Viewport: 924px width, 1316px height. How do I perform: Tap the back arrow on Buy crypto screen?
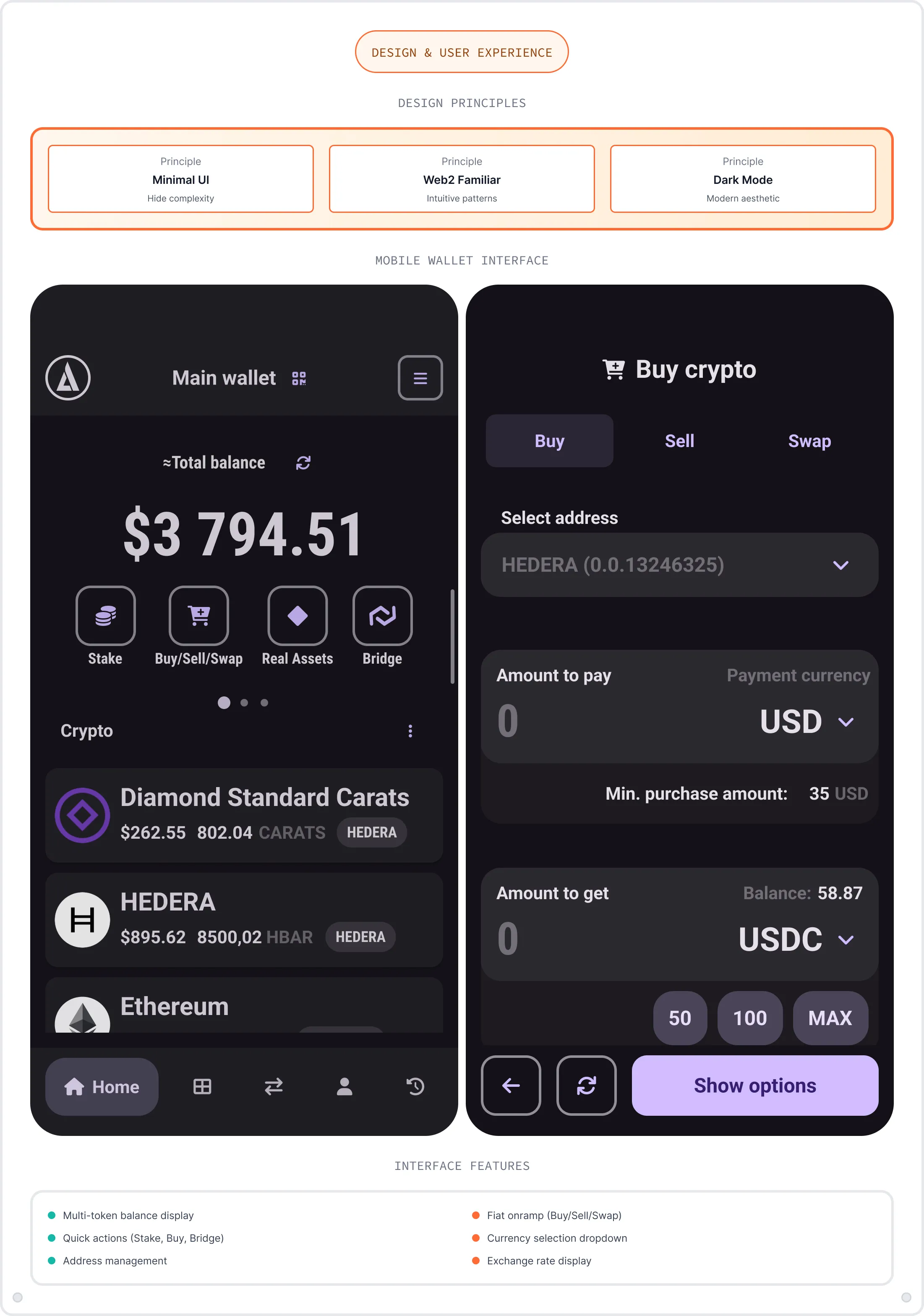point(510,1085)
